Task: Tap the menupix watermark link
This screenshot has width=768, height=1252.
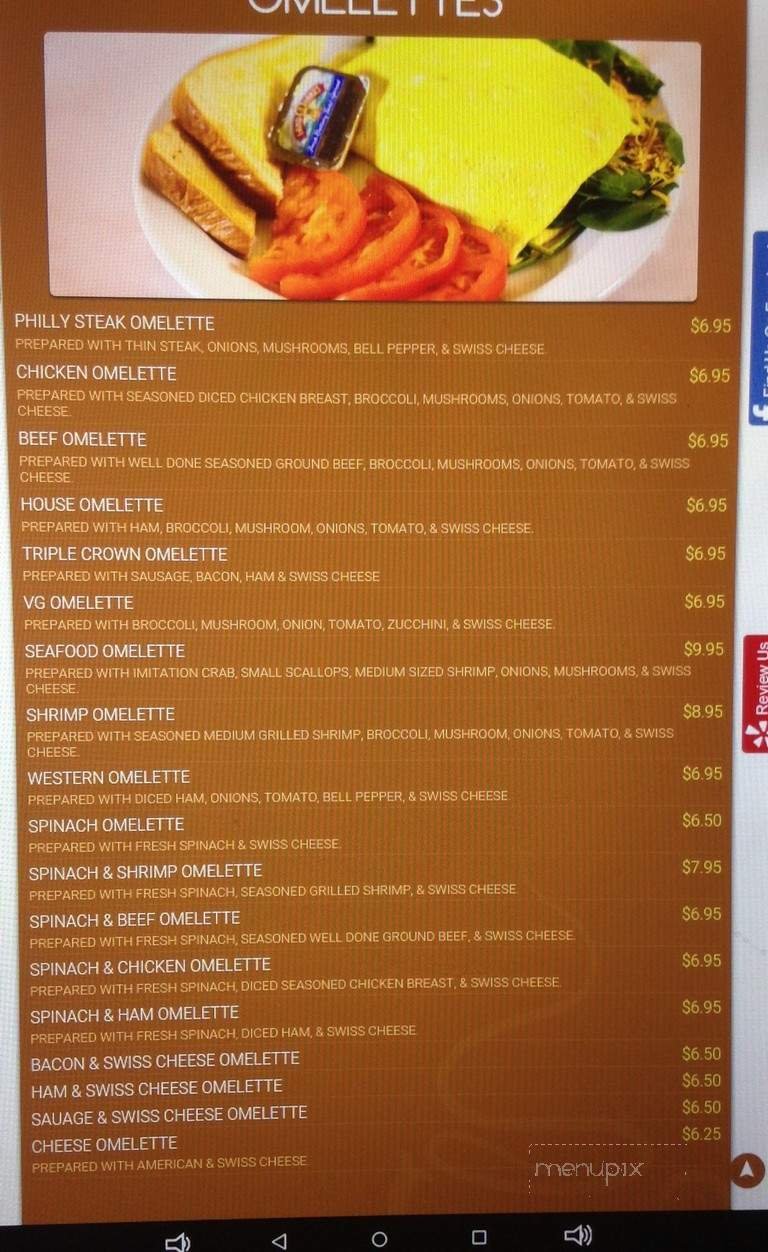Action: (589, 1167)
